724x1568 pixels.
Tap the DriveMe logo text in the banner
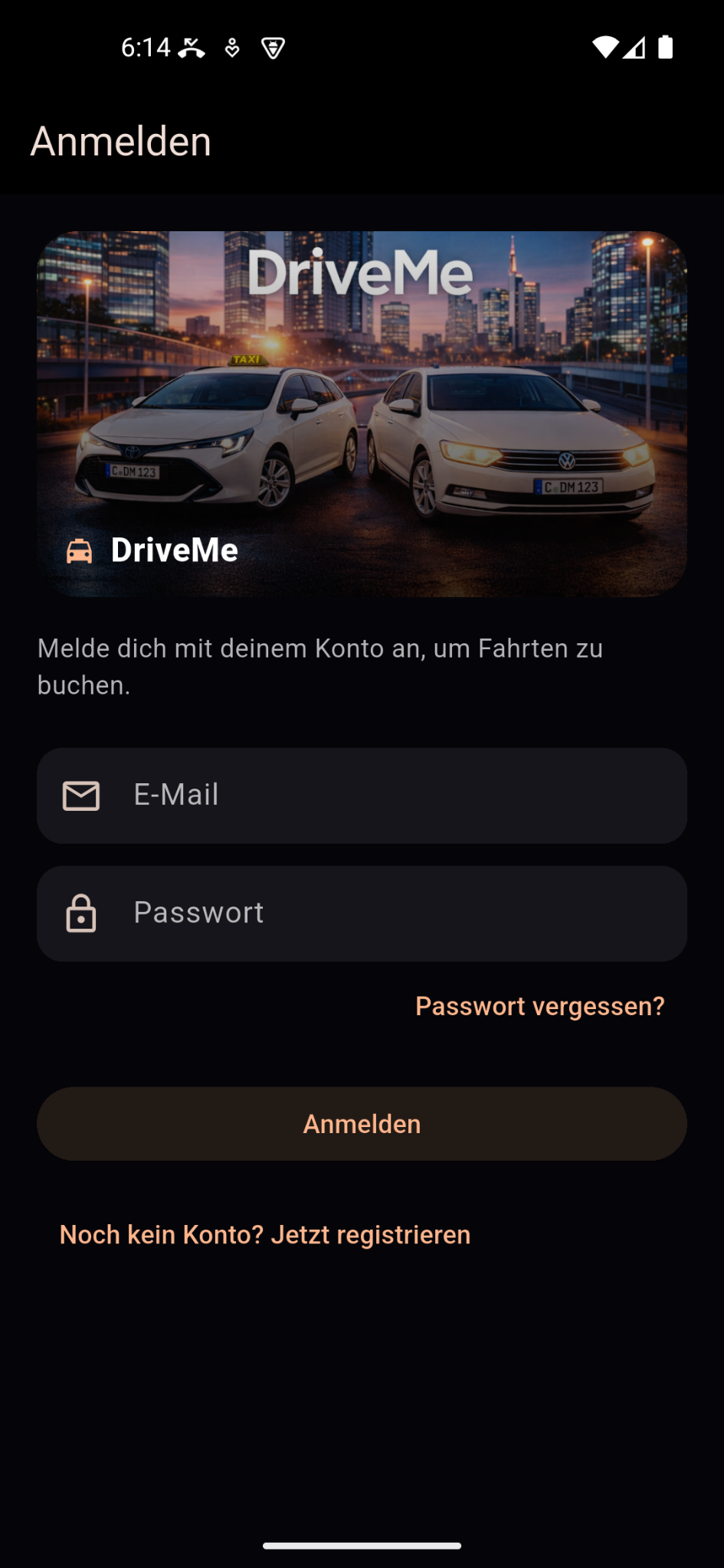coord(362,276)
